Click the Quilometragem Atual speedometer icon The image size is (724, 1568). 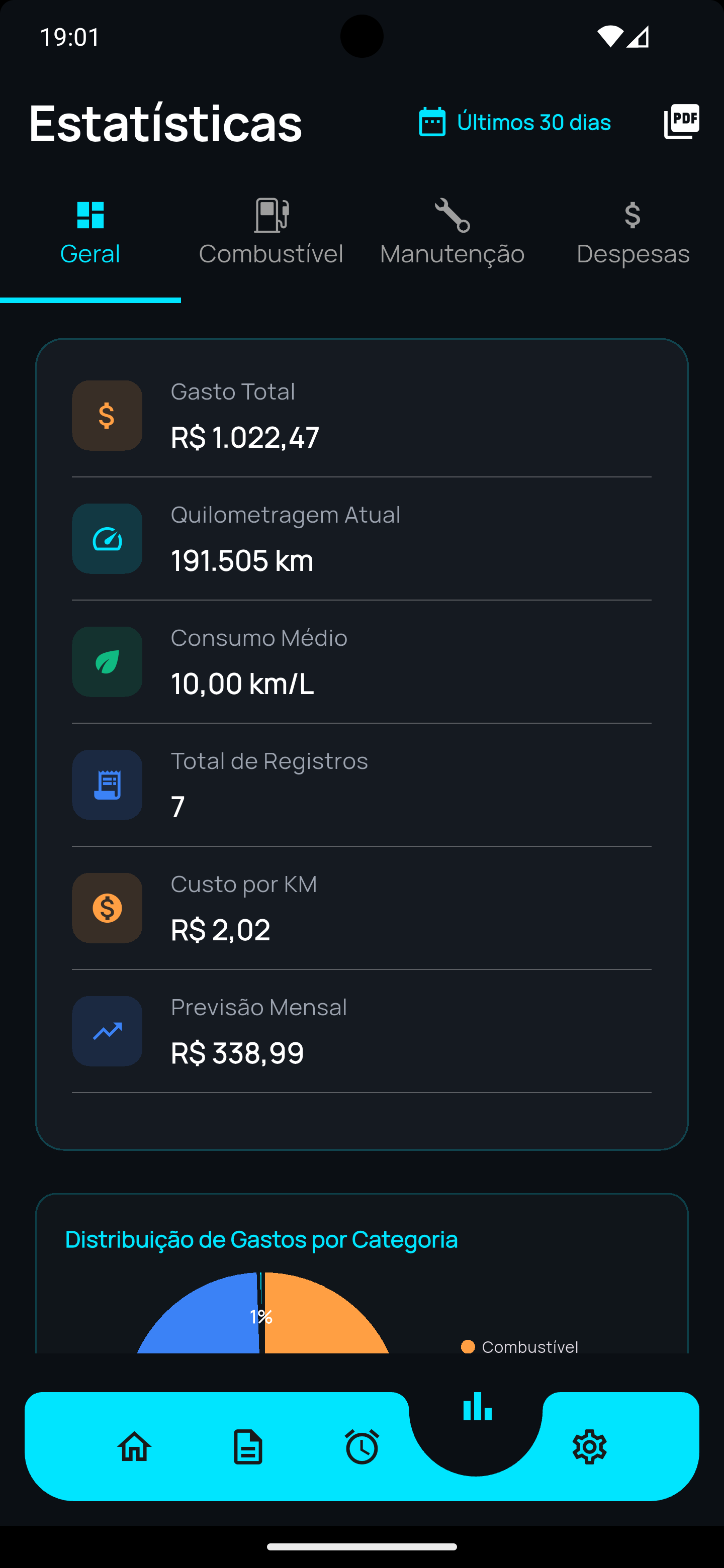click(x=107, y=539)
